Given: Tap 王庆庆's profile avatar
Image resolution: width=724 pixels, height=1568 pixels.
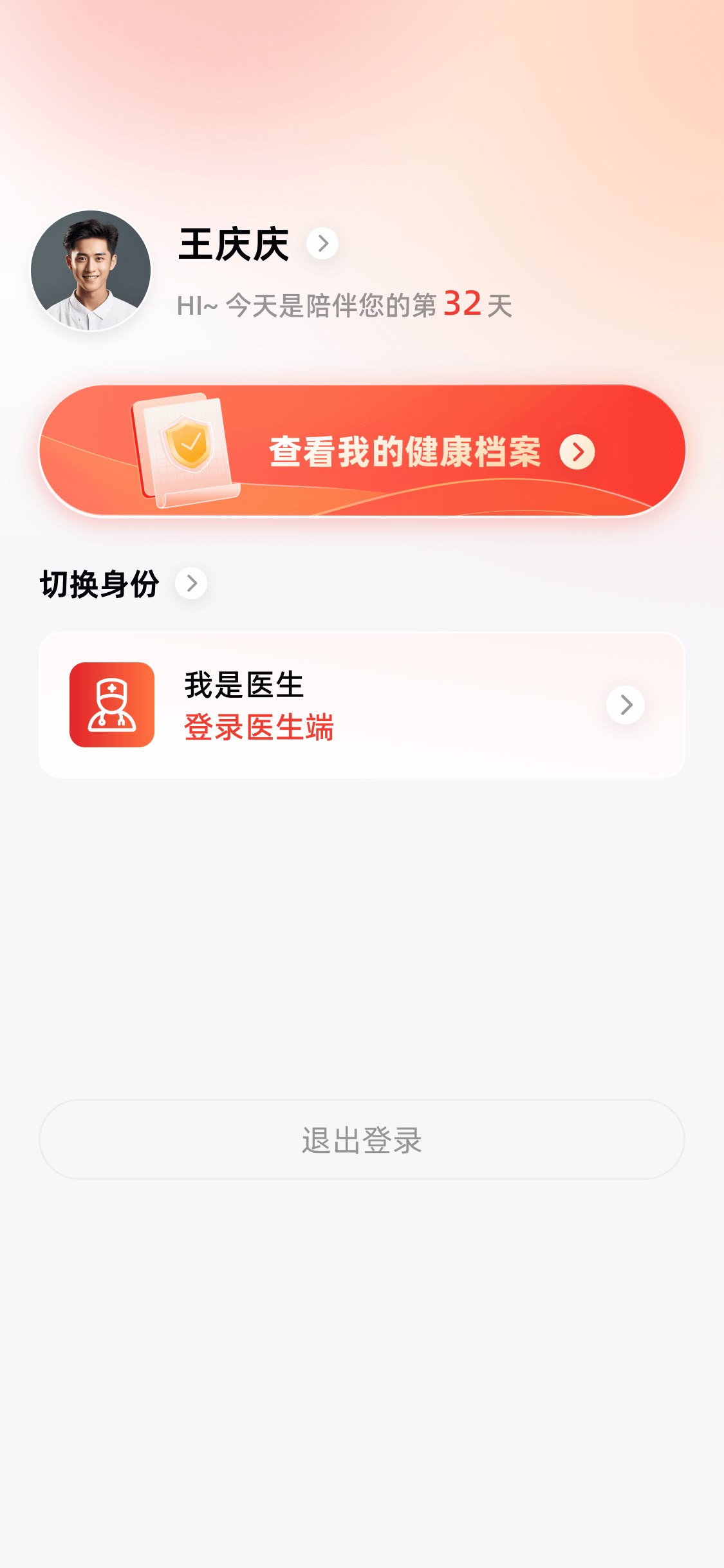Looking at the screenshot, I should pyautogui.click(x=91, y=270).
